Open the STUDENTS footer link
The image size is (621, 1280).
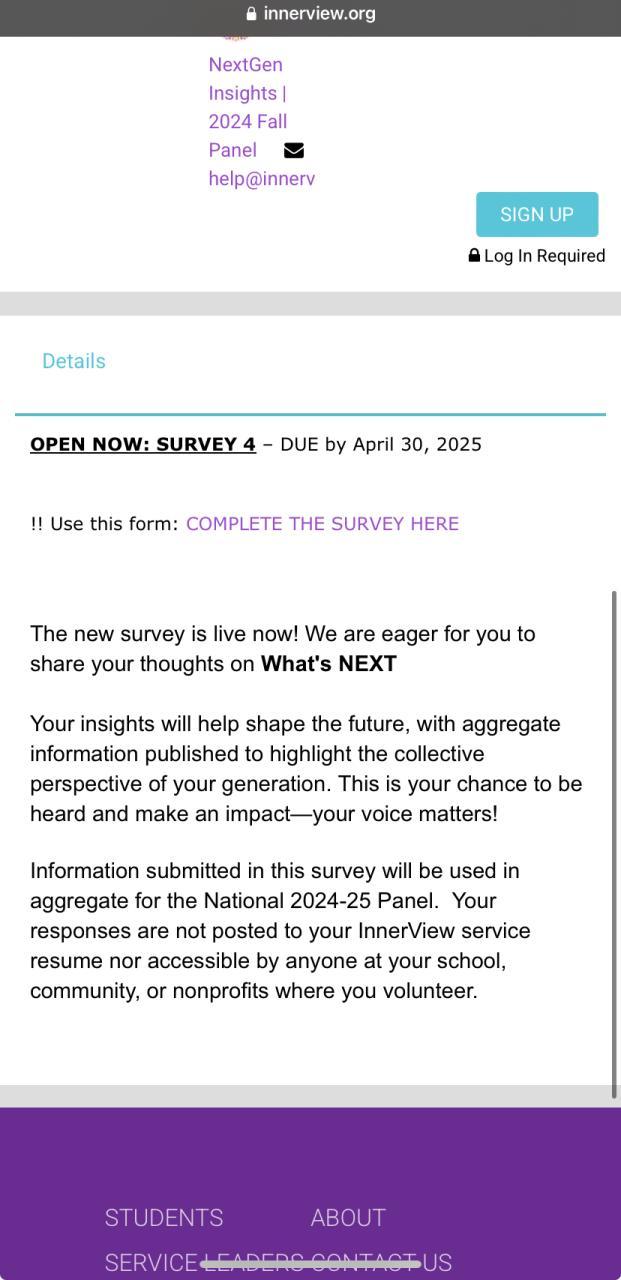(x=164, y=1218)
